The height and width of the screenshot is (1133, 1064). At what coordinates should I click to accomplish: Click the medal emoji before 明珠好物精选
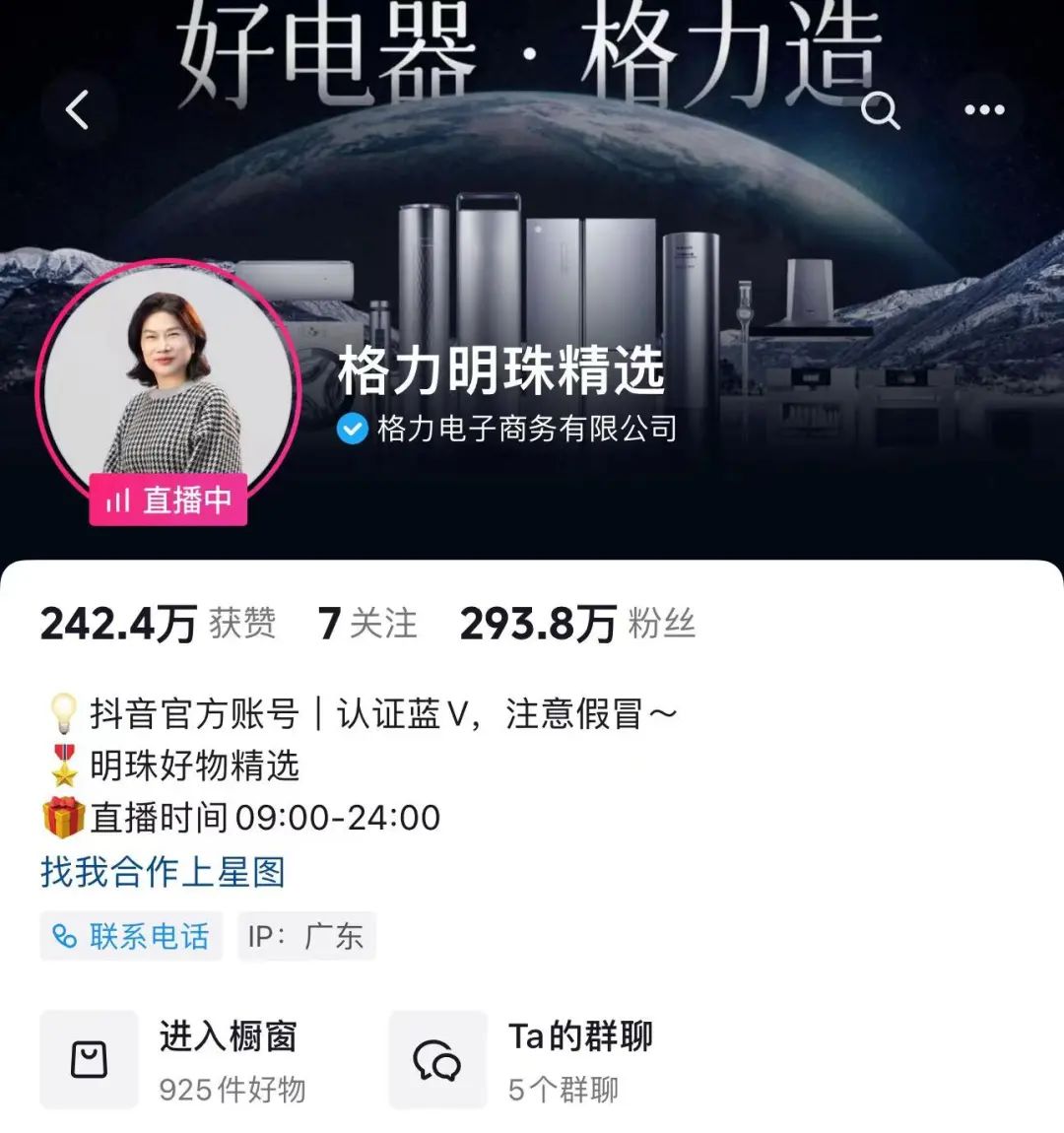63,766
